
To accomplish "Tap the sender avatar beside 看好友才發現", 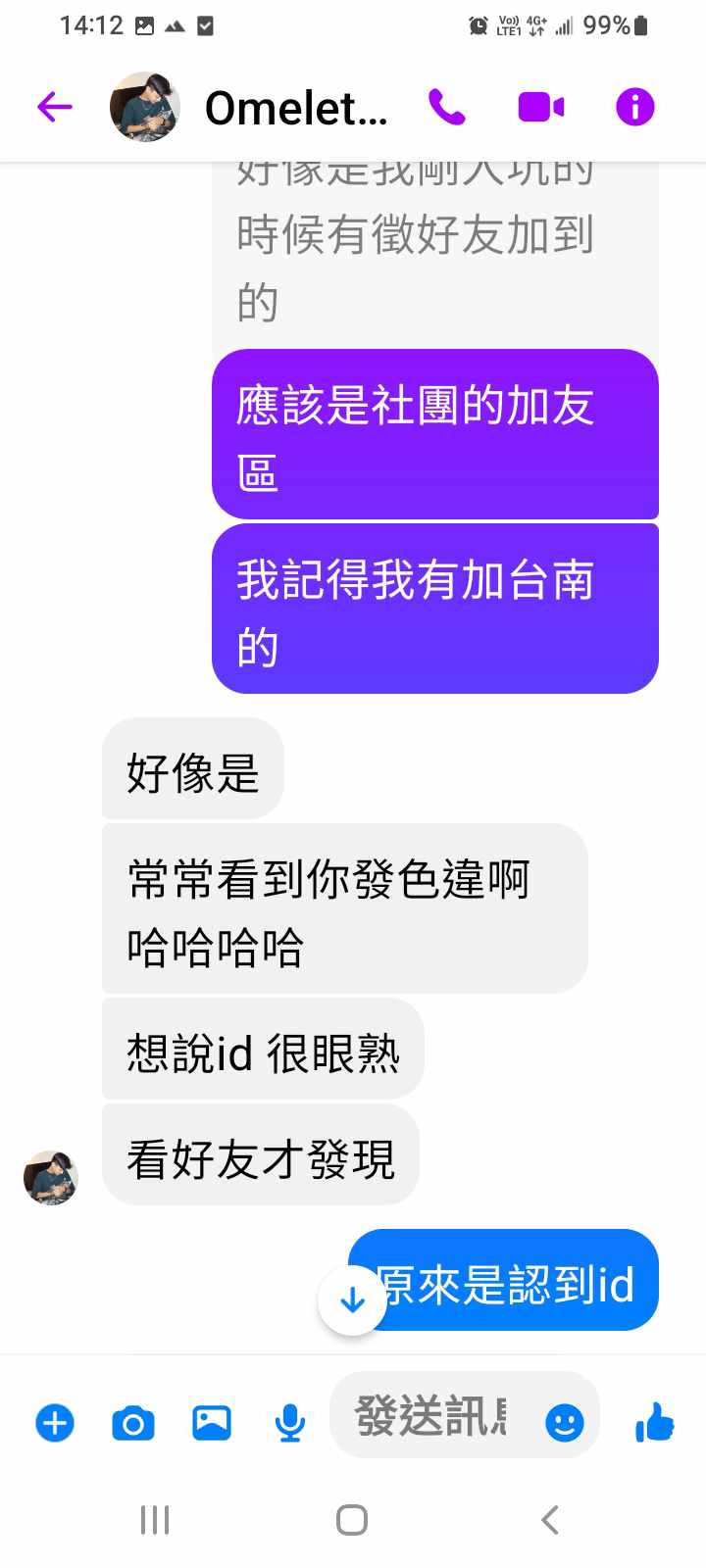I will click(x=51, y=1177).
